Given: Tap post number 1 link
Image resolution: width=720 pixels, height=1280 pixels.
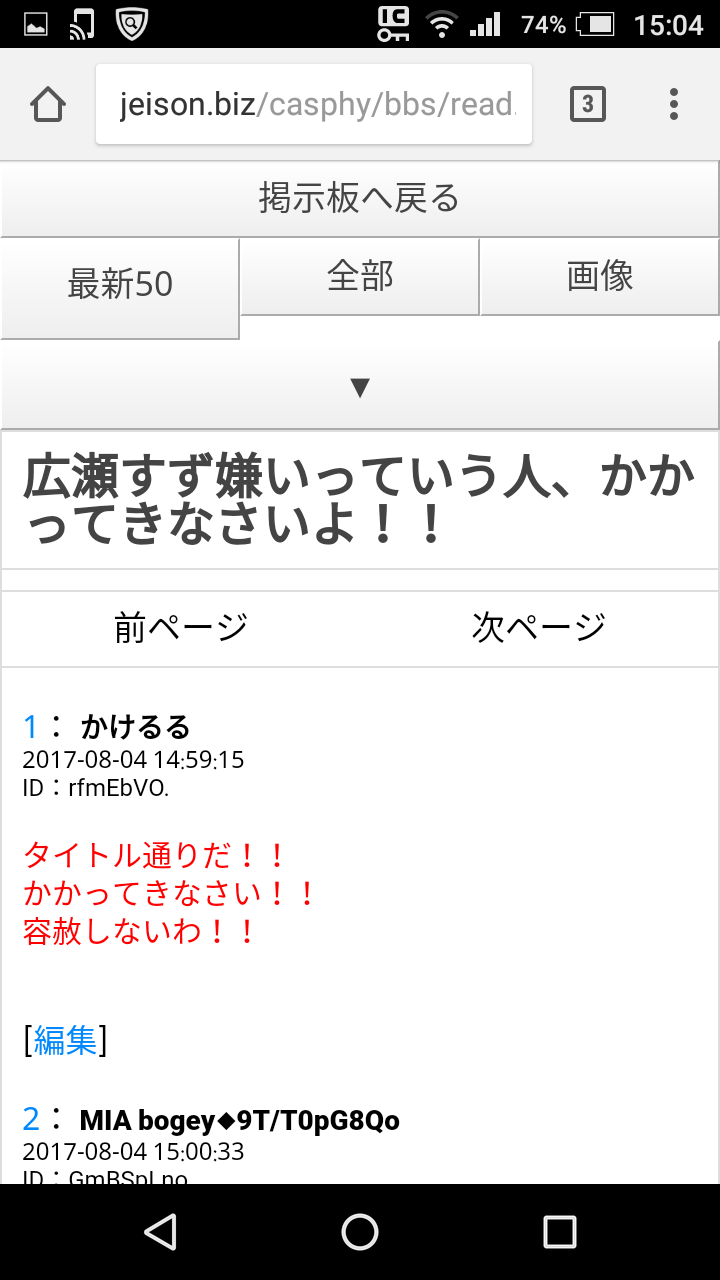Looking at the screenshot, I should [30, 727].
